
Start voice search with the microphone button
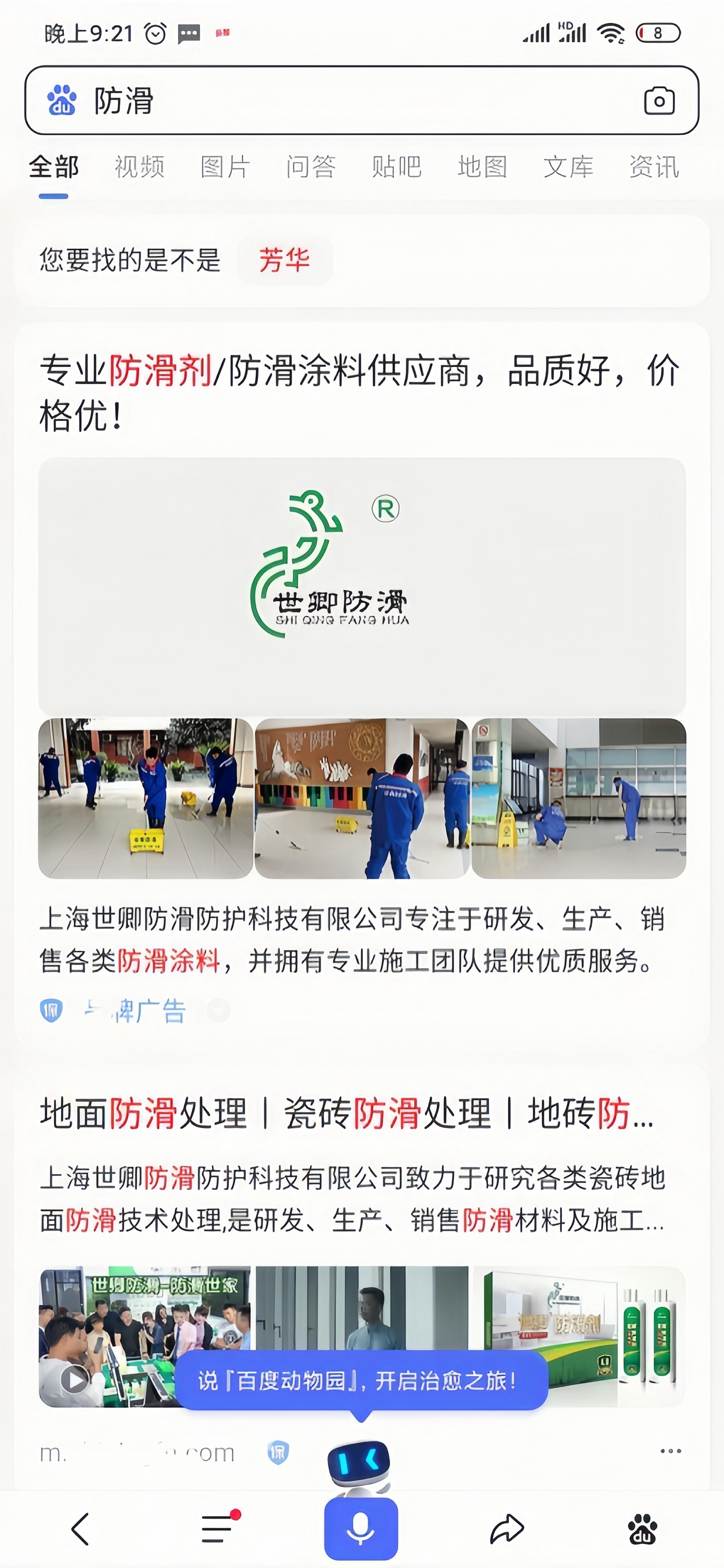pyautogui.click(x=361, y=1529)
